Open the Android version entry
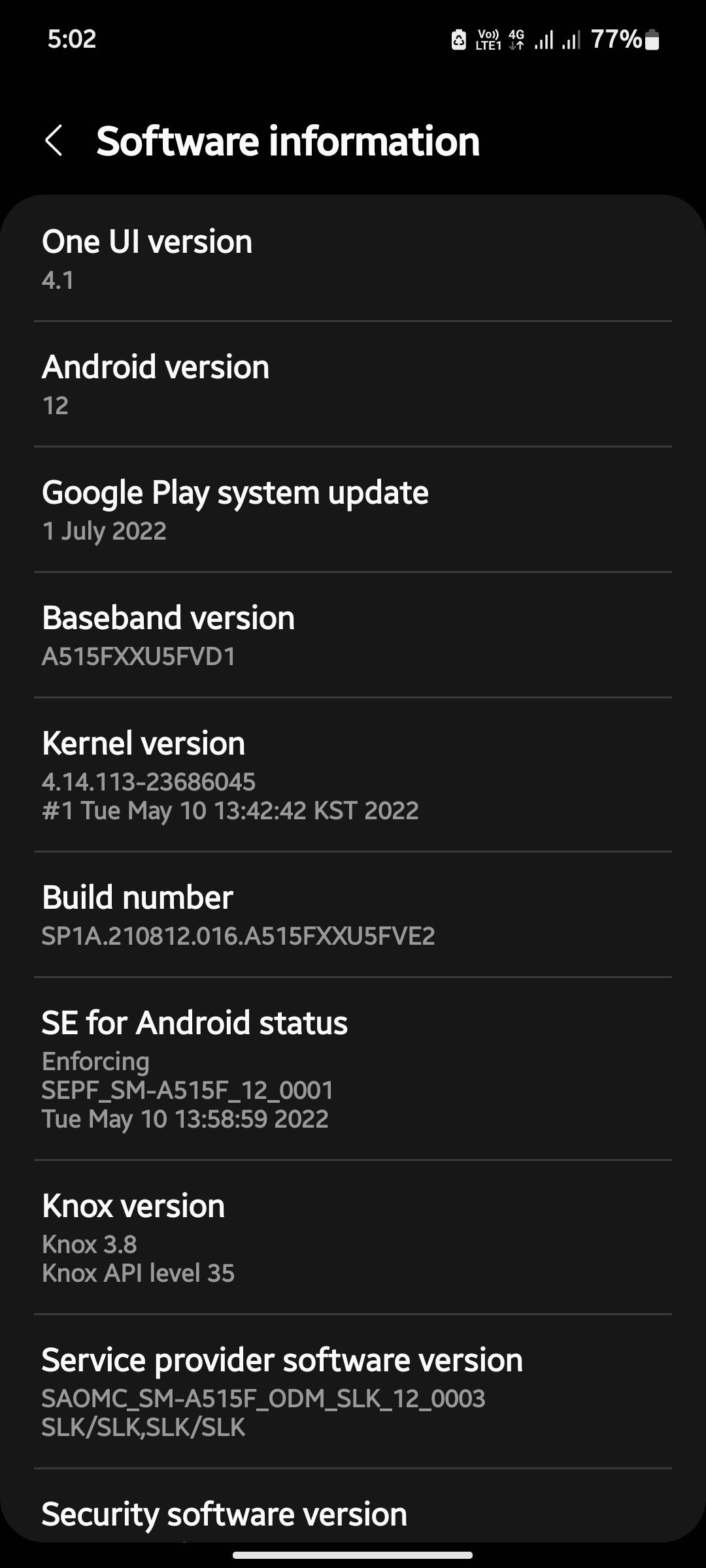Screen dimensions: 706x1568 tap(353, 382)
